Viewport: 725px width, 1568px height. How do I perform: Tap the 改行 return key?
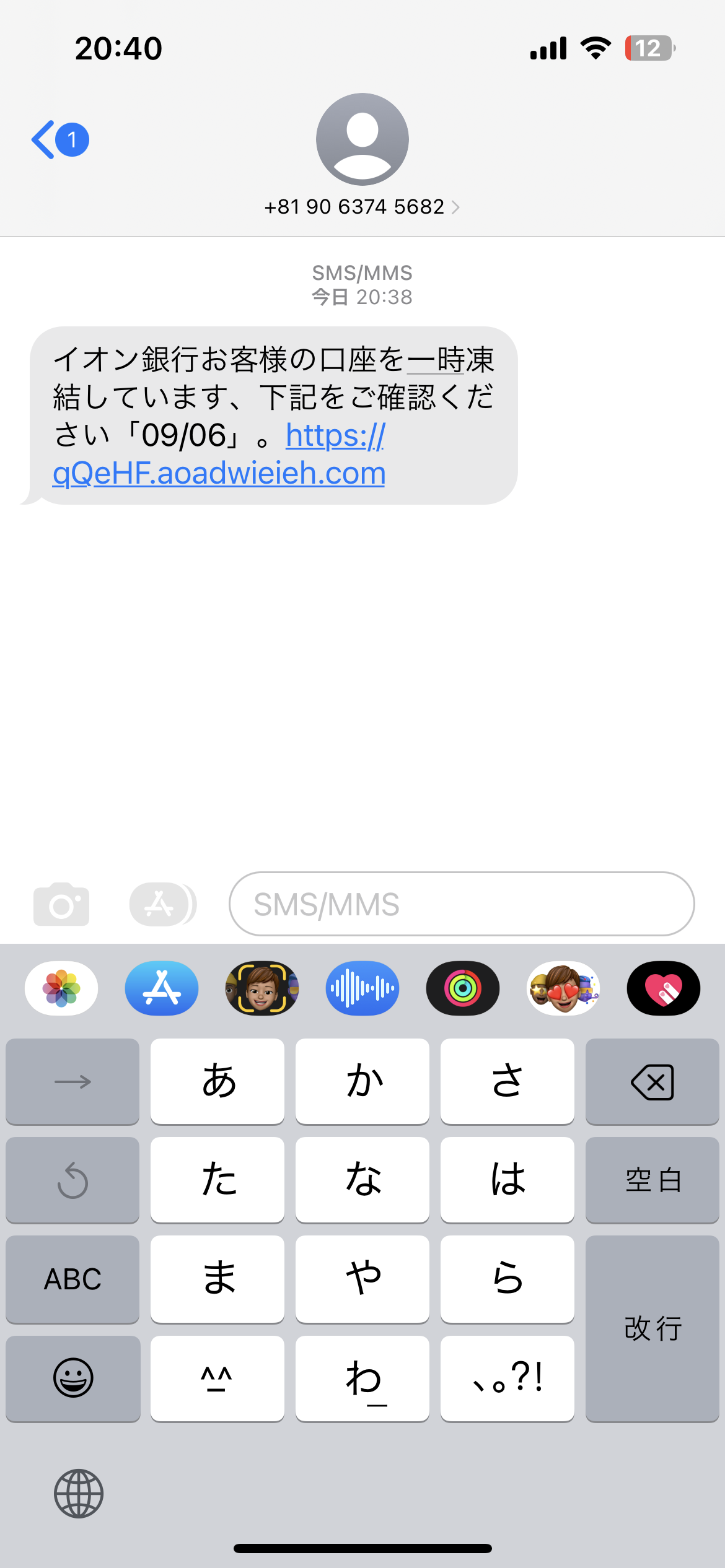(652, 1328)
